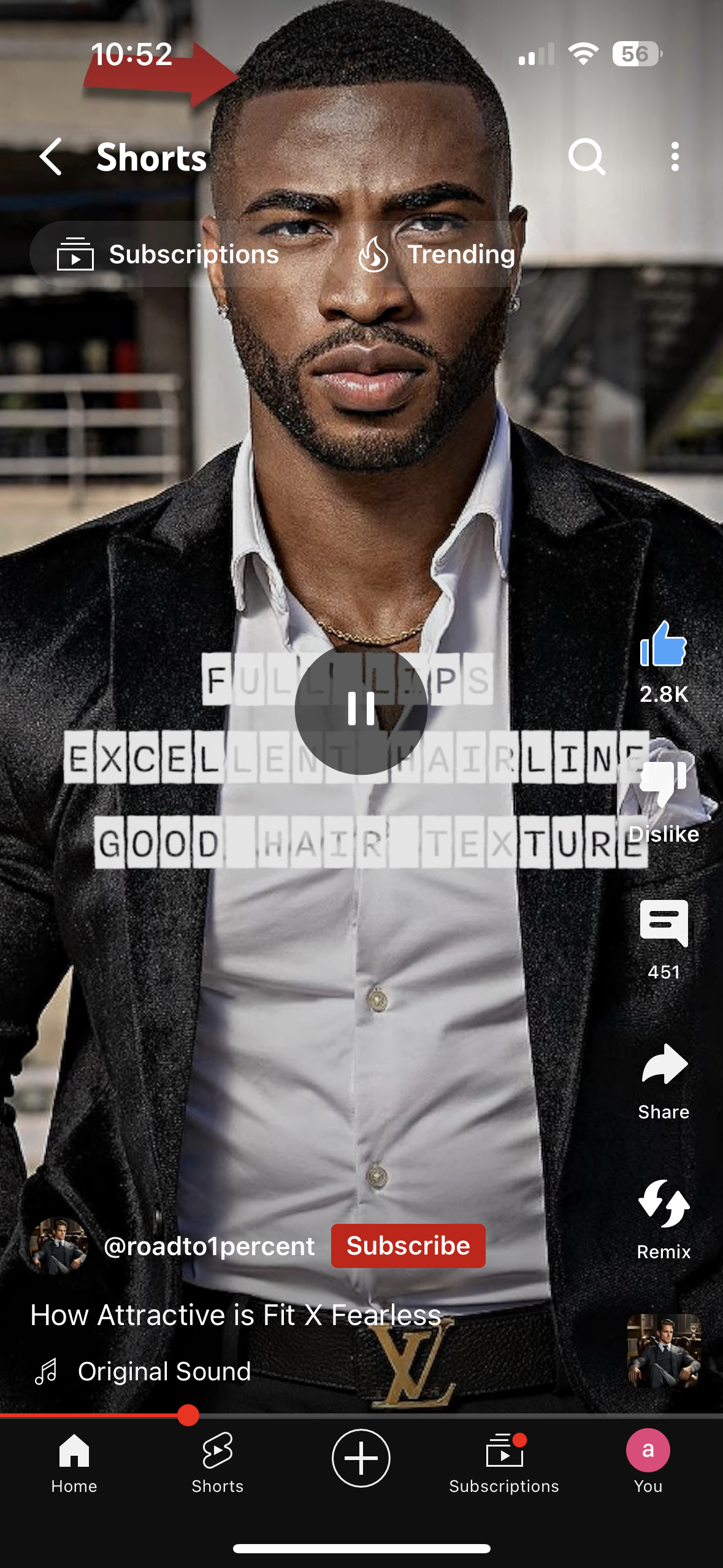Open the You profile tab
Image resolution: width=723 pixels, height=1568 pixels.
click(x=648, y=1461)
